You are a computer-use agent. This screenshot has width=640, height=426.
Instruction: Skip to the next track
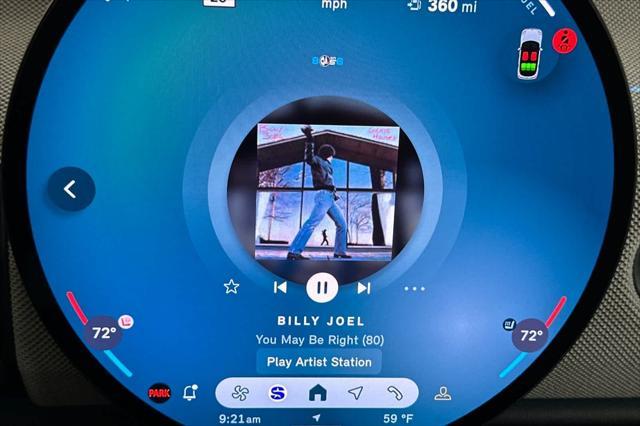click(x=364, y=288)
